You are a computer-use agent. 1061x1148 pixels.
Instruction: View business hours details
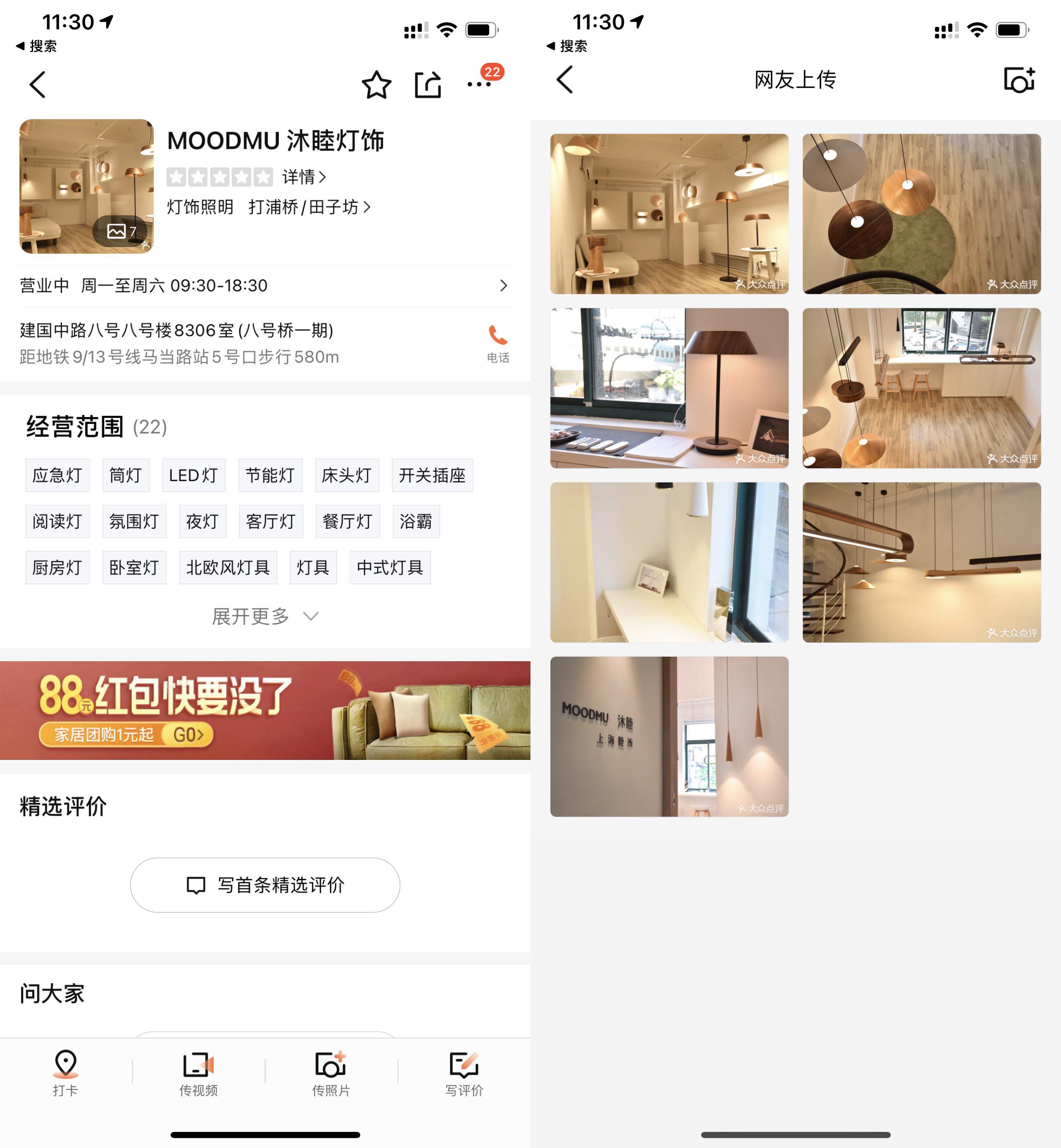tap(264, 286)
